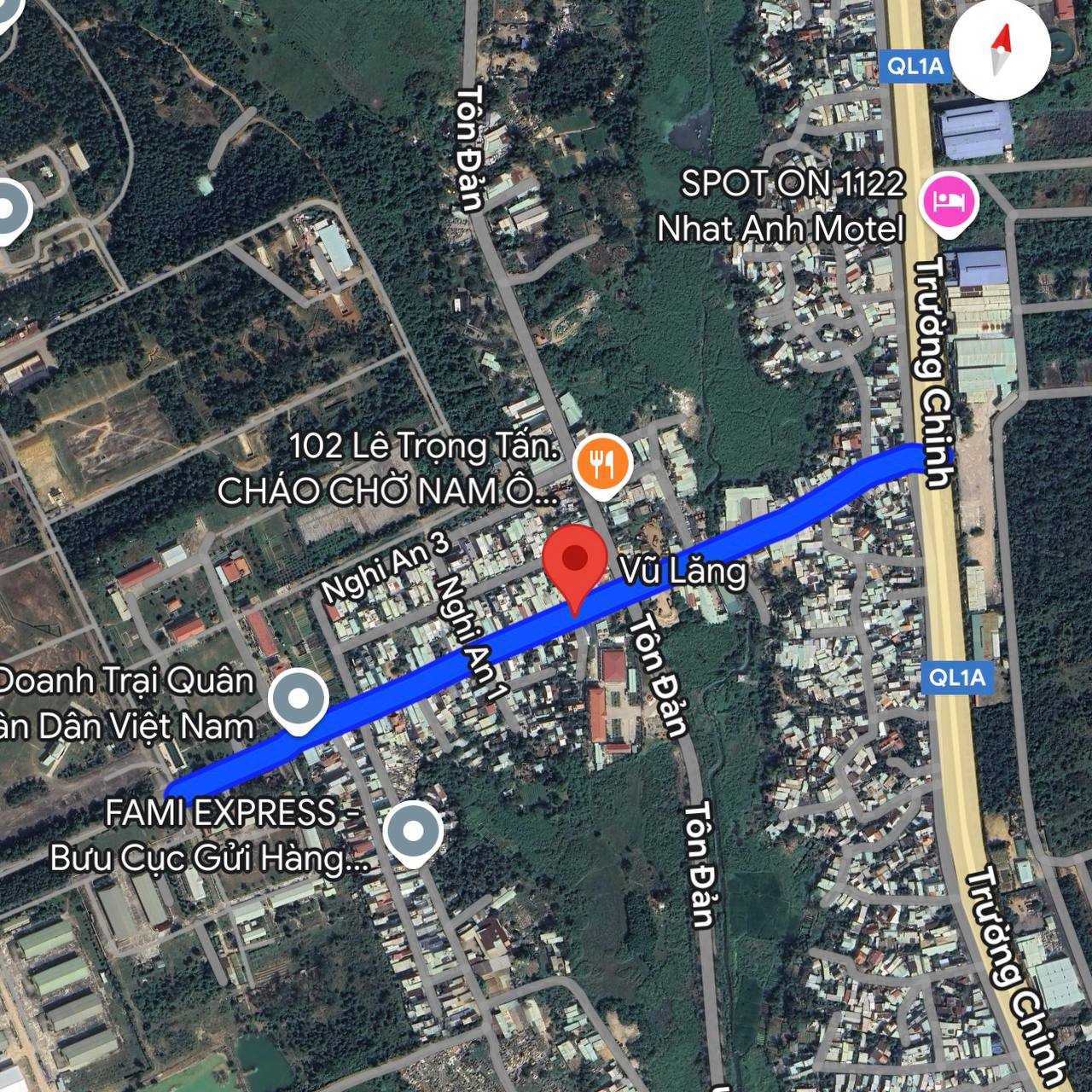Open the Doanh Trại Quân place marker

click(298, 700)
